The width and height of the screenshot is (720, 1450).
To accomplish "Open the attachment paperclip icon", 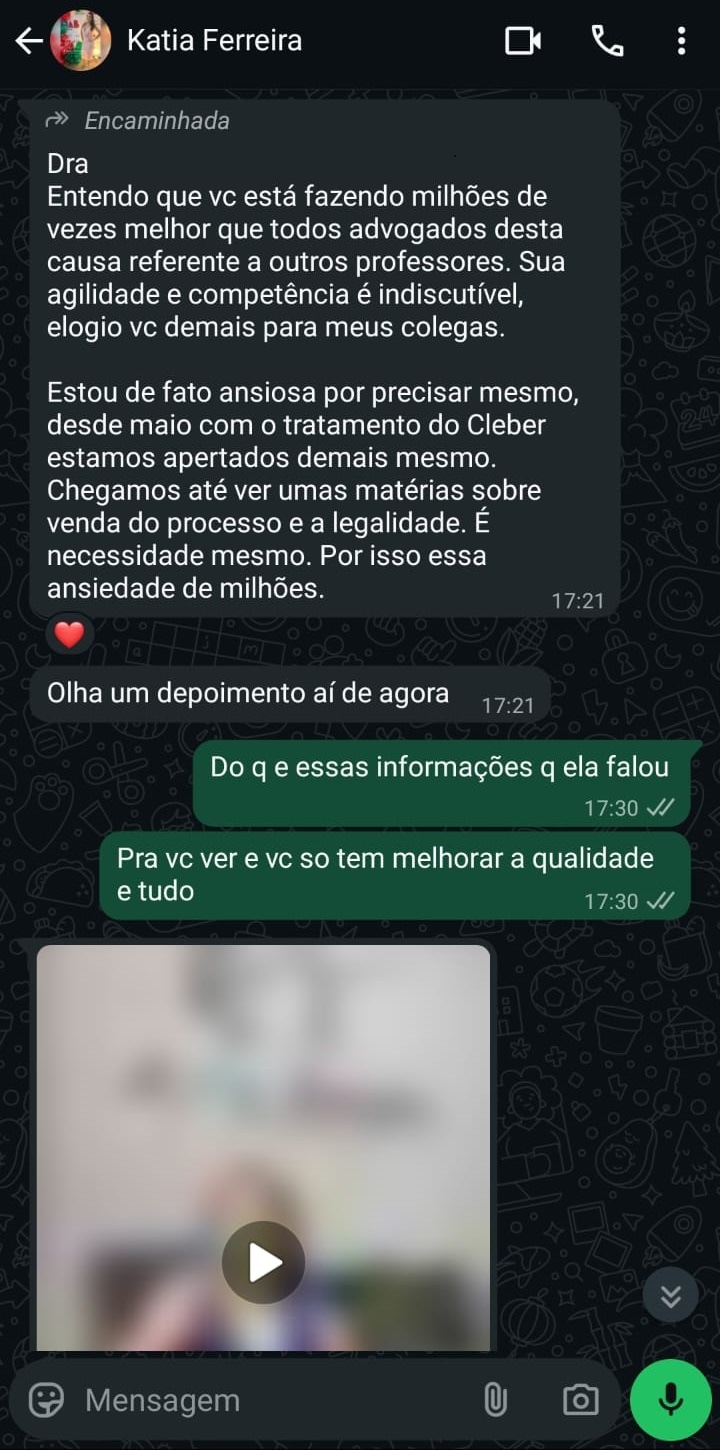I will 497,1400.
